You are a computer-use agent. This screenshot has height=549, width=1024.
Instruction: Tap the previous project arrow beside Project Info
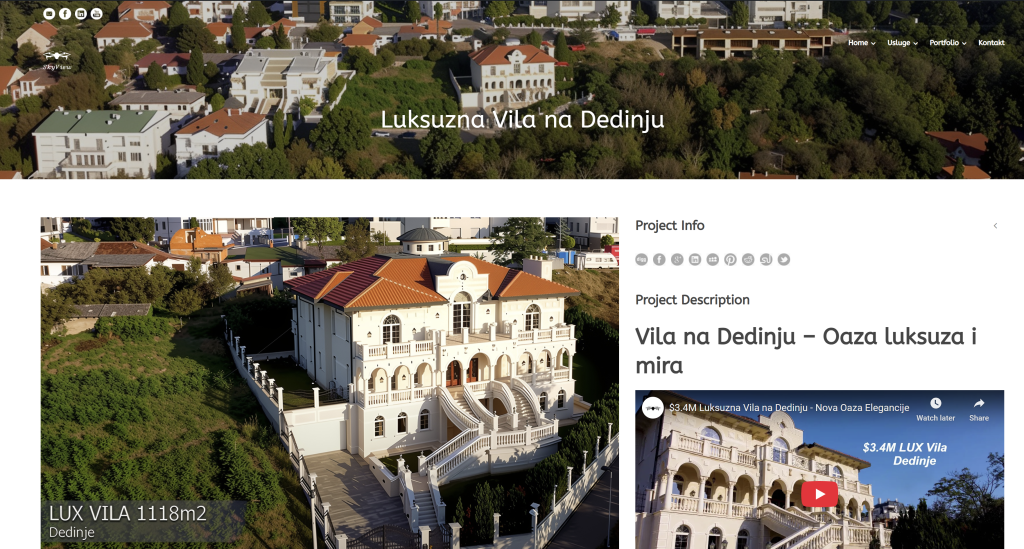click(x=995, y=226)
